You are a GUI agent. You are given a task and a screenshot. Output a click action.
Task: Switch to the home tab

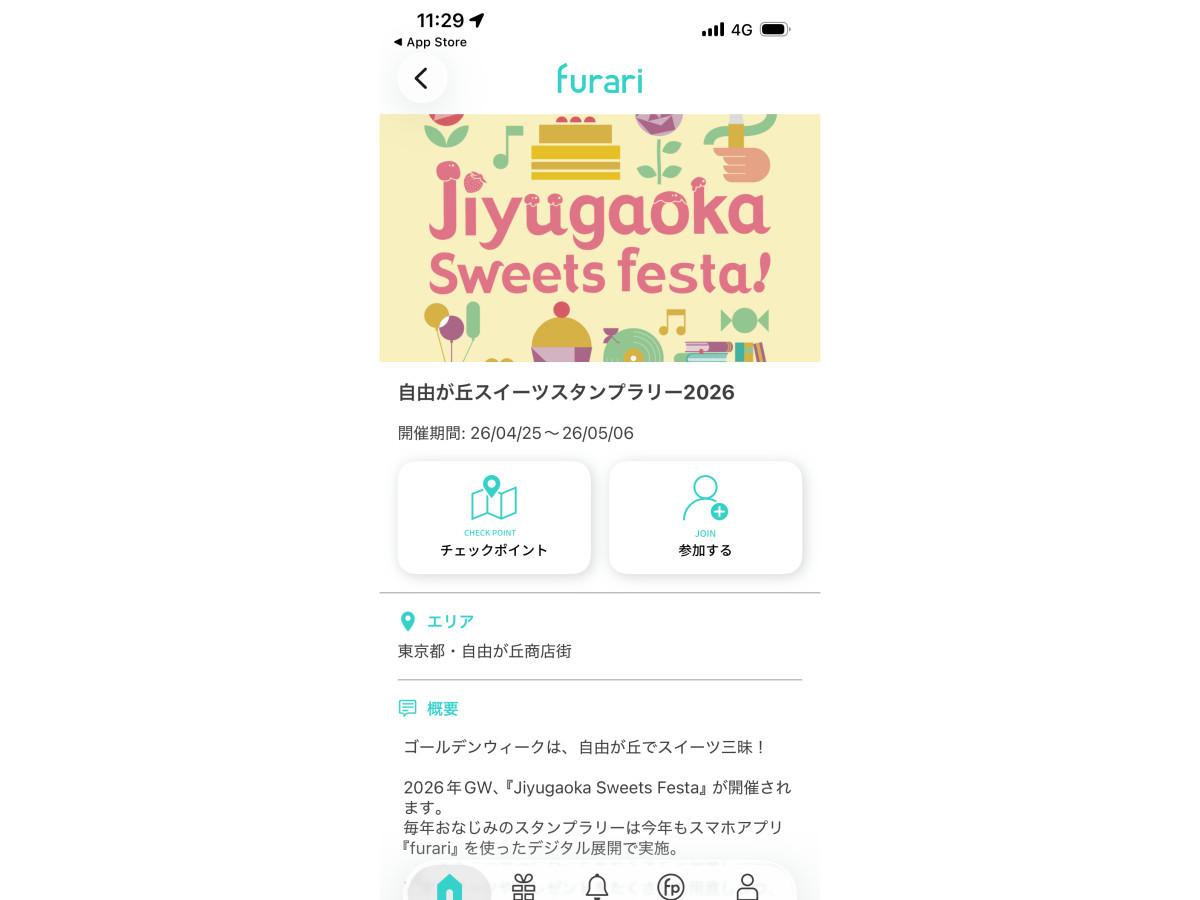(x=450, y=886)
